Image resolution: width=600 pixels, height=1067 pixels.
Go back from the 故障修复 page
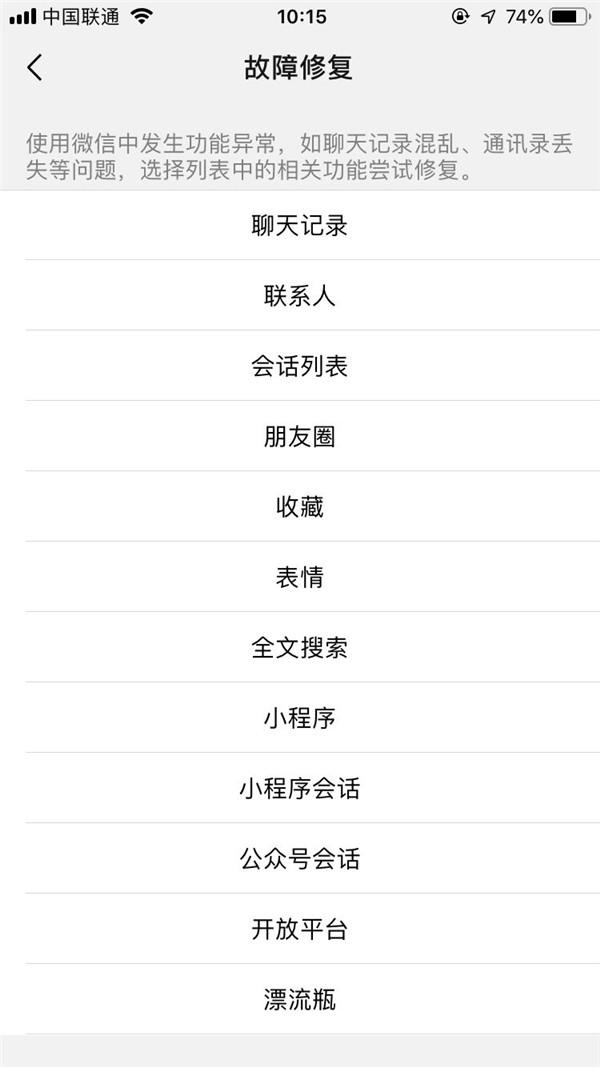point(35,68)
